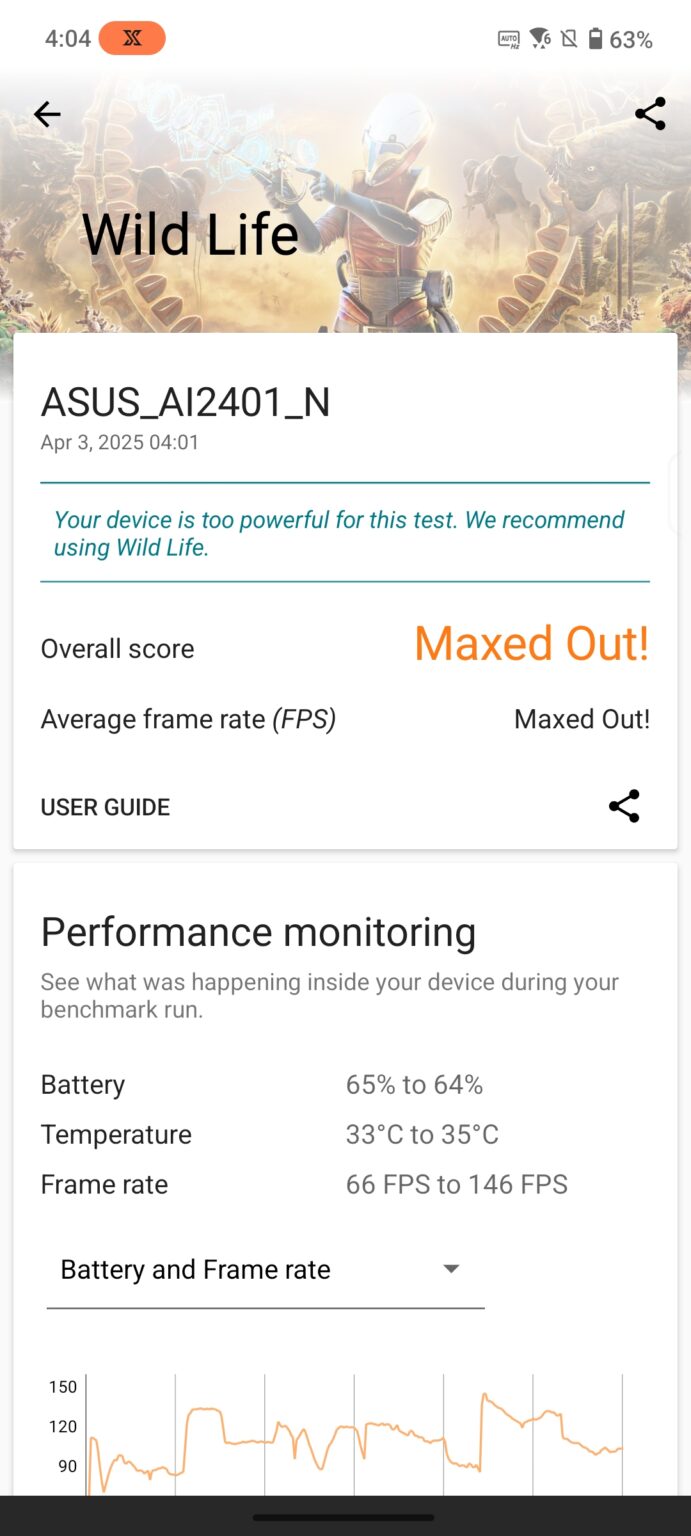
Task: Open the USER GUIDE
Action: (105, 807)
